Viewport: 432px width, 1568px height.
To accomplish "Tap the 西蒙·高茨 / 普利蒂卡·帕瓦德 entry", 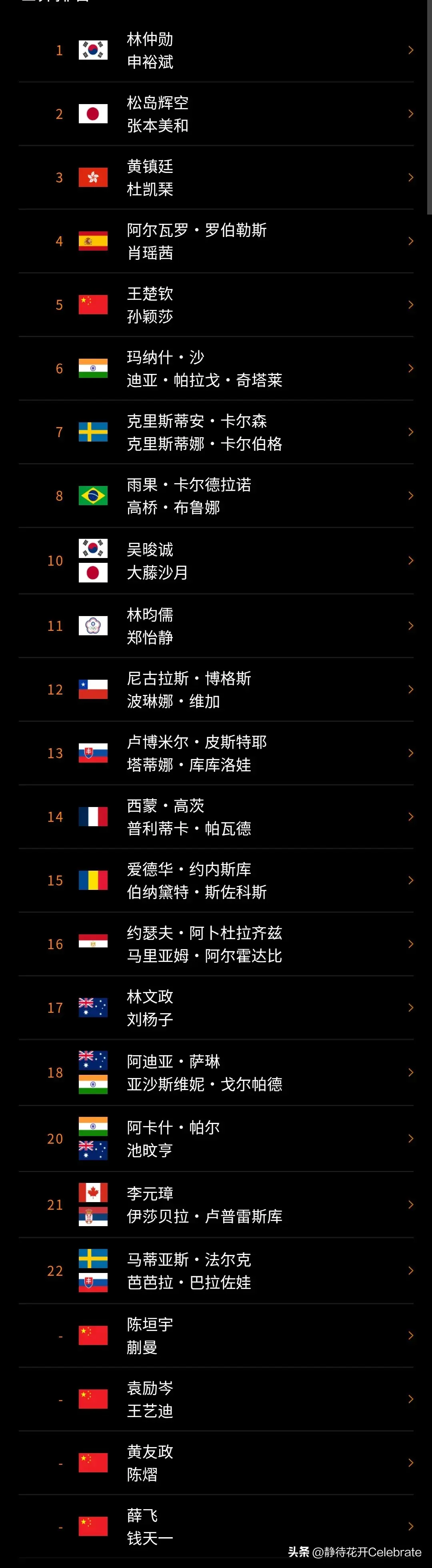I will [216, 817].
